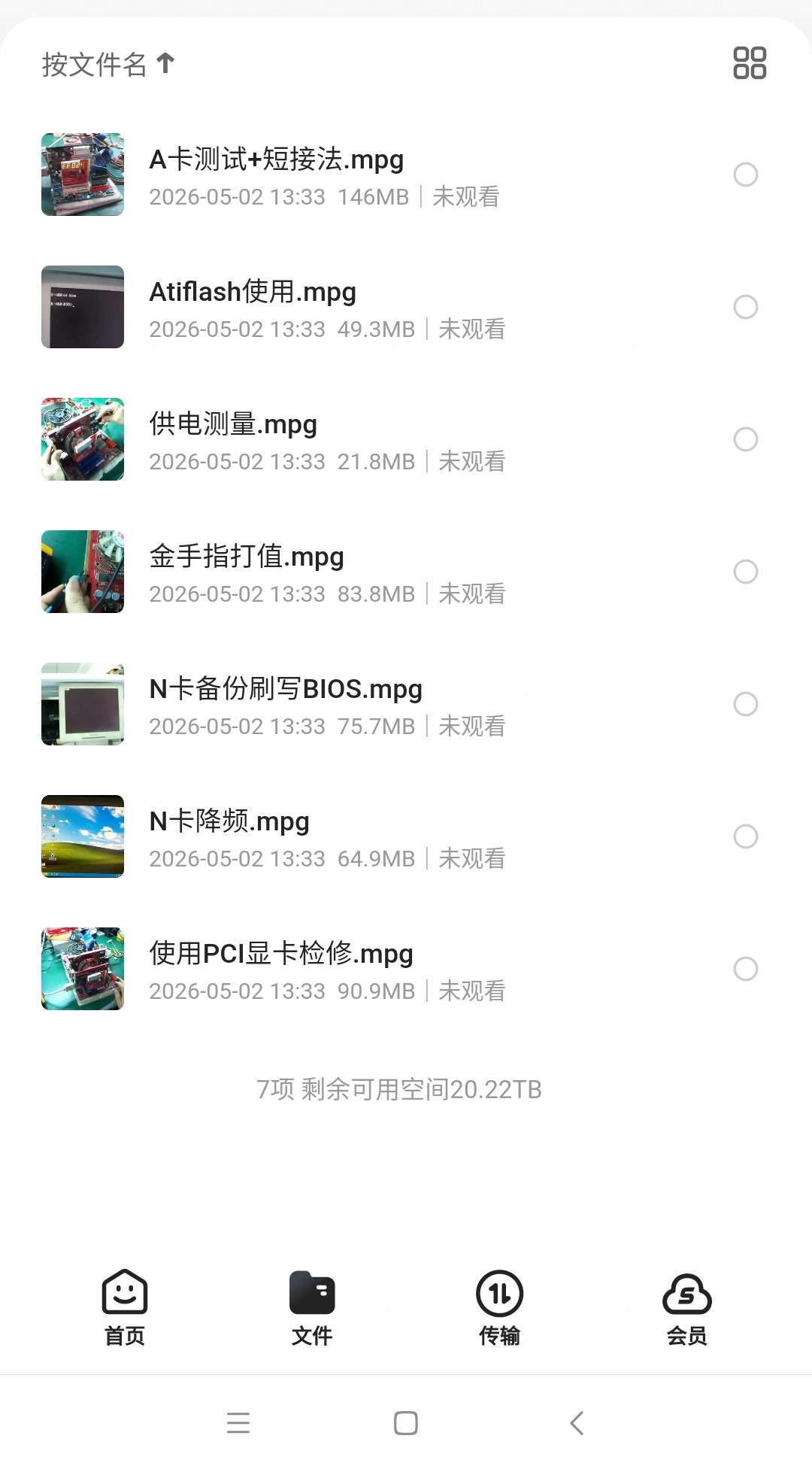Tap the system back button
812x1472 pixels.
click(x=577, y=1423)
